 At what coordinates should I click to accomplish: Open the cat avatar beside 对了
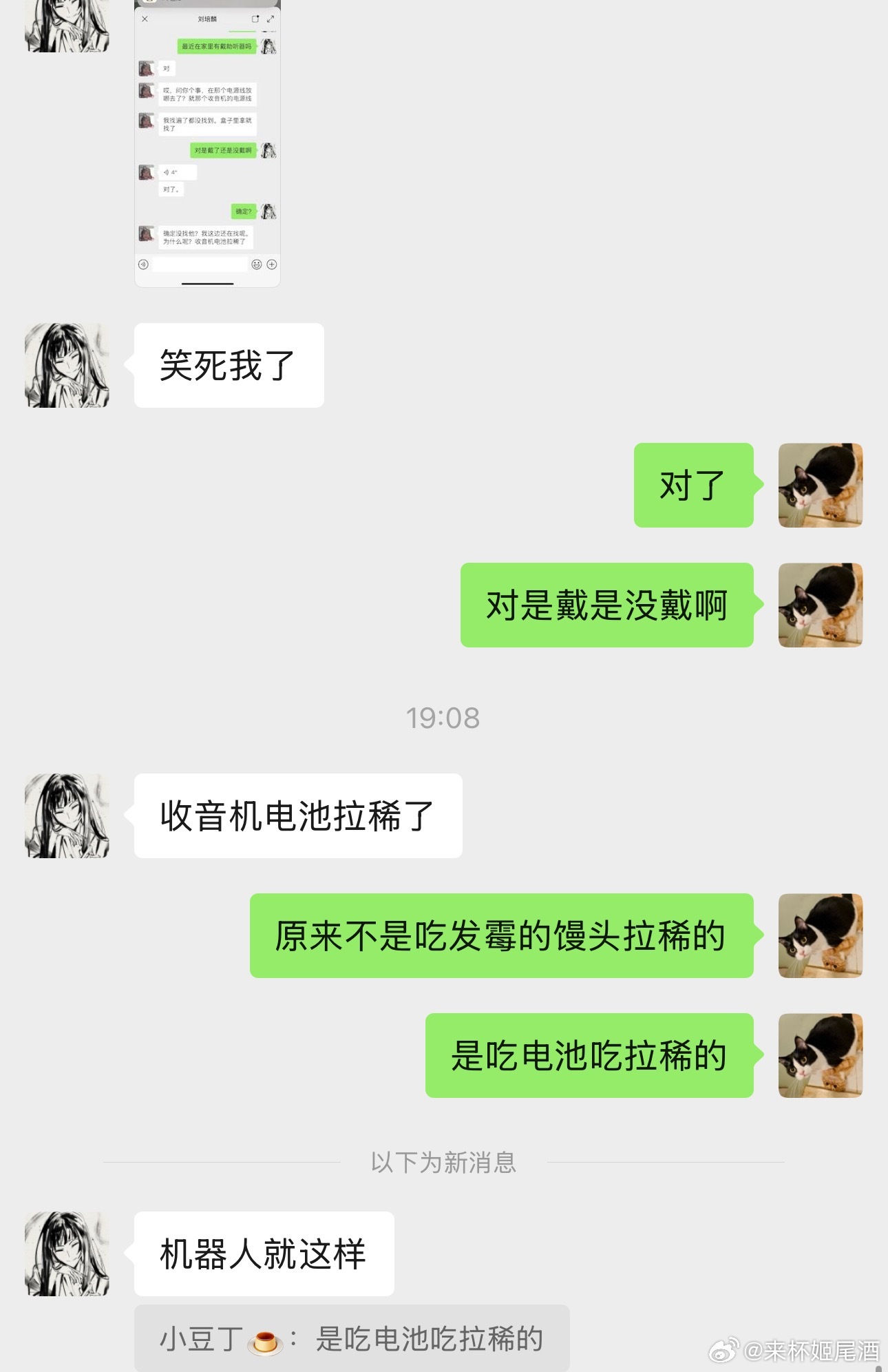820,485
